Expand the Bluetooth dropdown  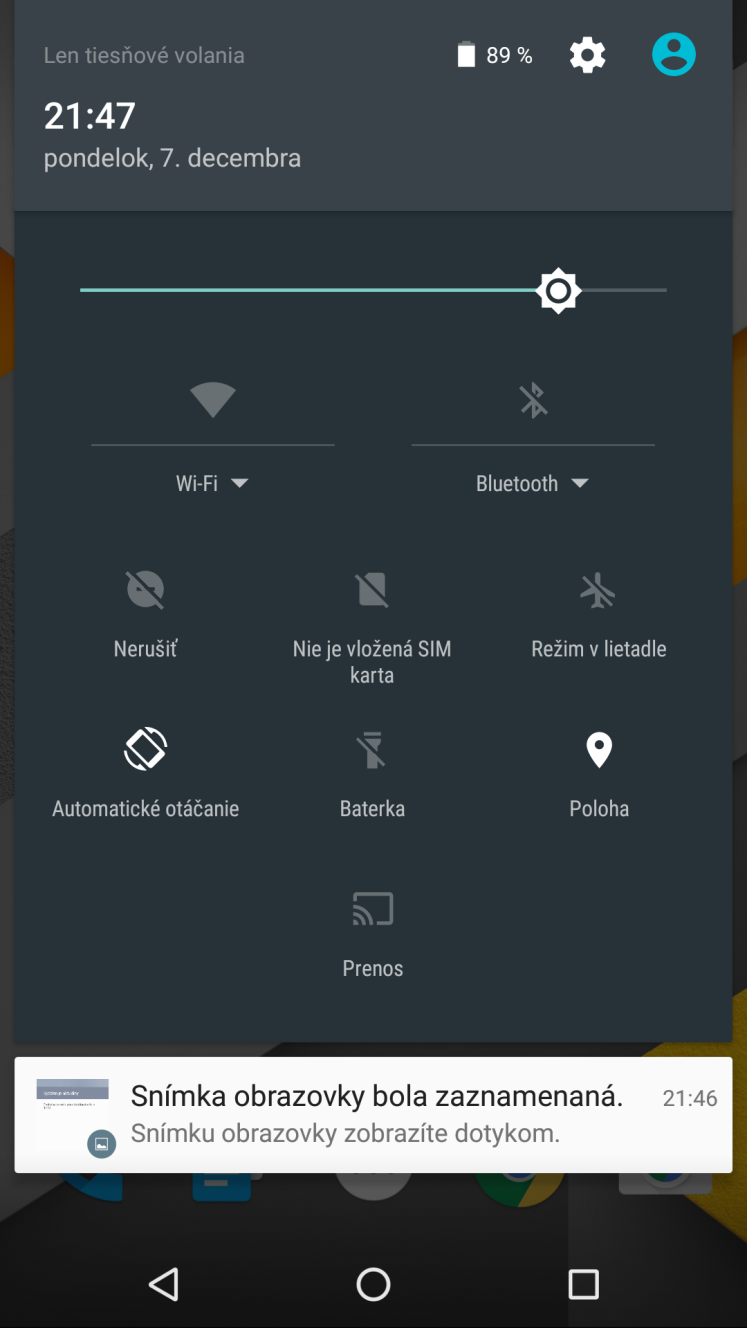(533, 483)
